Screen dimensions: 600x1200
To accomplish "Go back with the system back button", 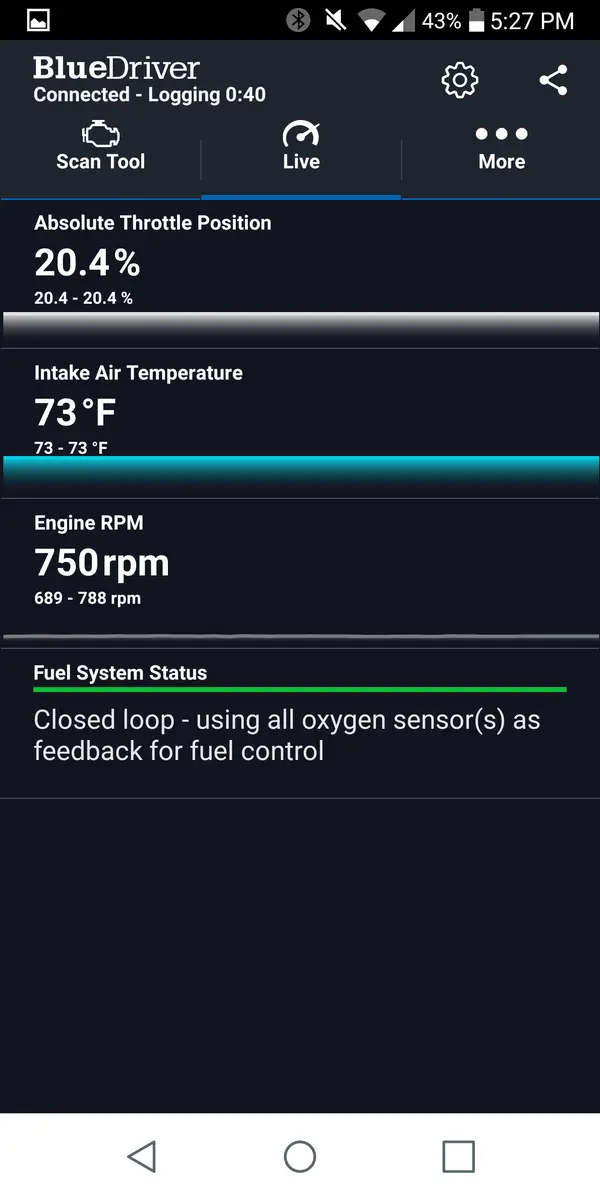I will click(x=142, y=1157).
